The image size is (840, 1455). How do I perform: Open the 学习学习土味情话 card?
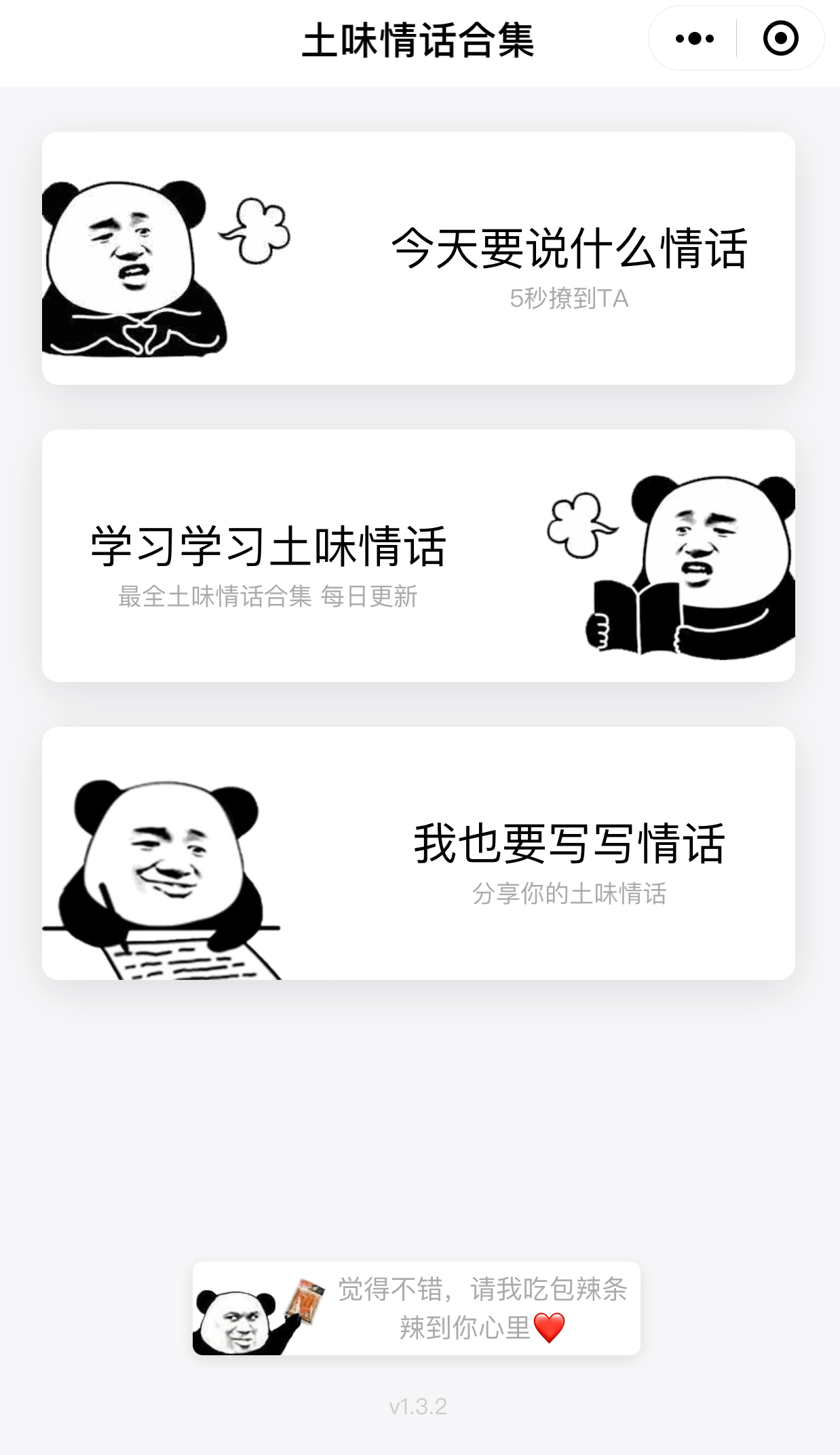click(x=419, y=556)
